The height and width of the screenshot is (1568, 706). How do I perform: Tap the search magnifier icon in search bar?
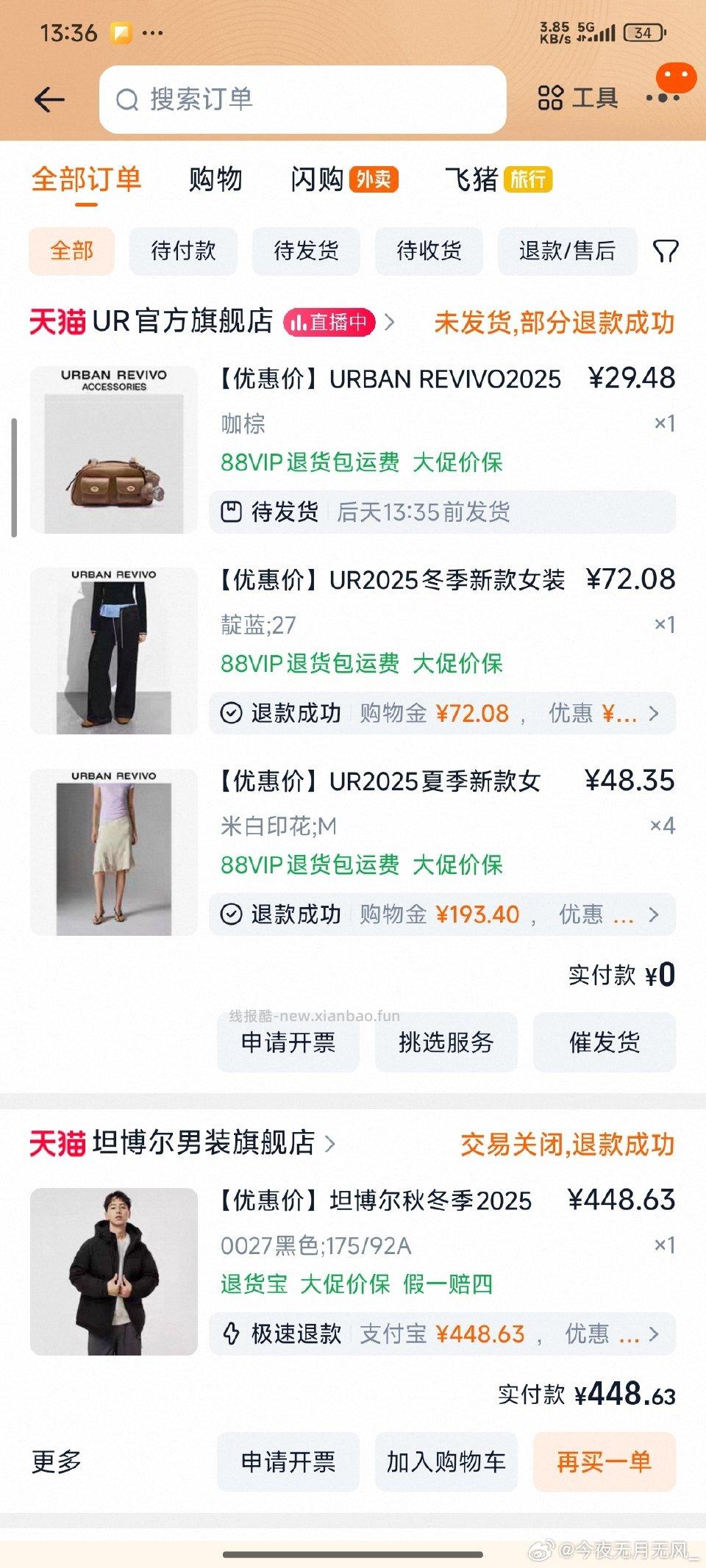coord(129,99)
